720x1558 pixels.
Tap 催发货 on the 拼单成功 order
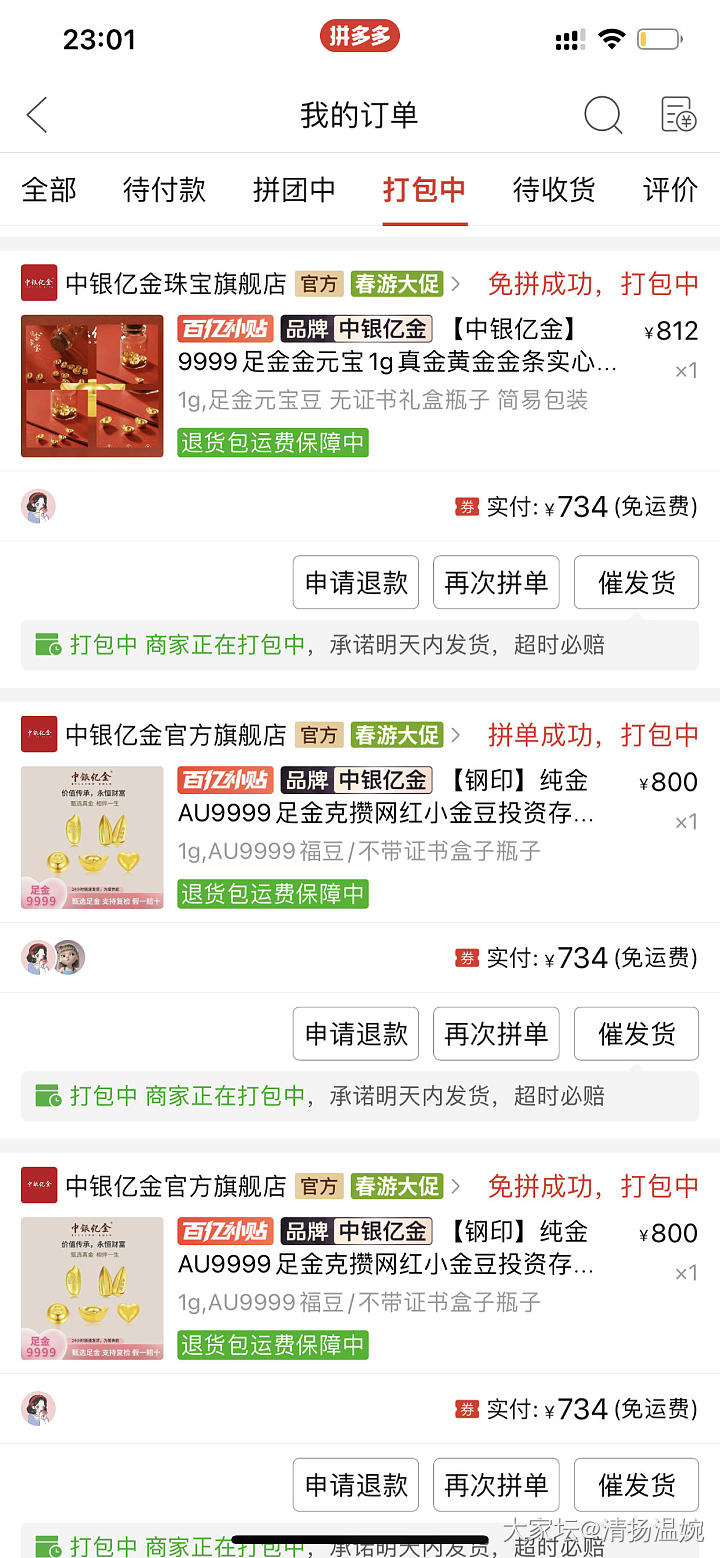[x=636, y=1033]
